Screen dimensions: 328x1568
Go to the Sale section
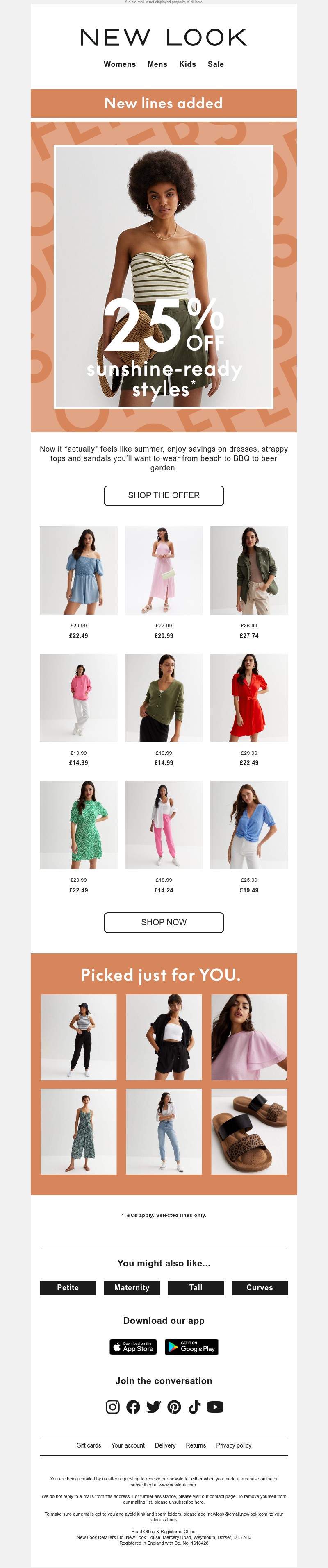[216, 64]
